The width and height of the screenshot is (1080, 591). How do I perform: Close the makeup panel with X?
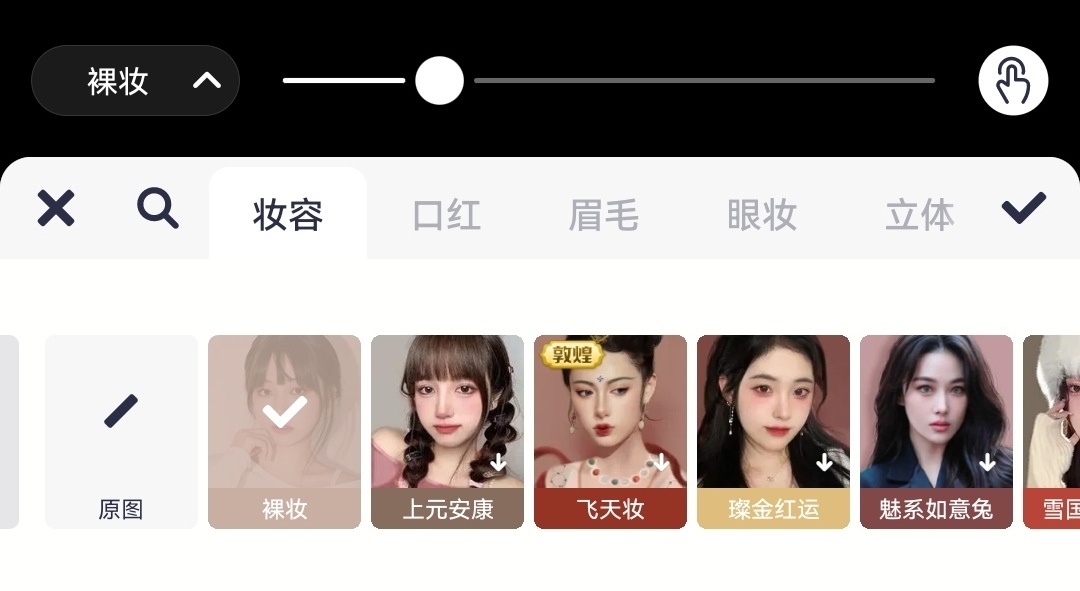coord(56,209)
